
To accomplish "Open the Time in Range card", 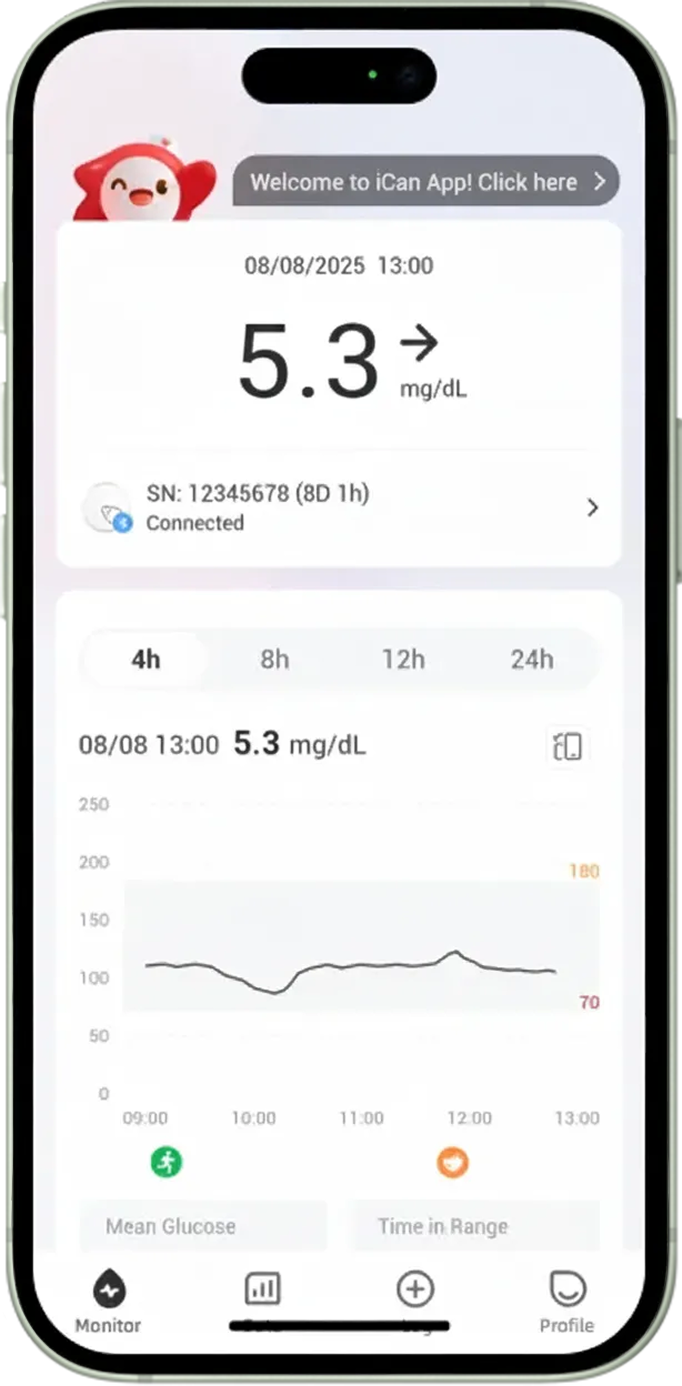I will [475, 1226].
